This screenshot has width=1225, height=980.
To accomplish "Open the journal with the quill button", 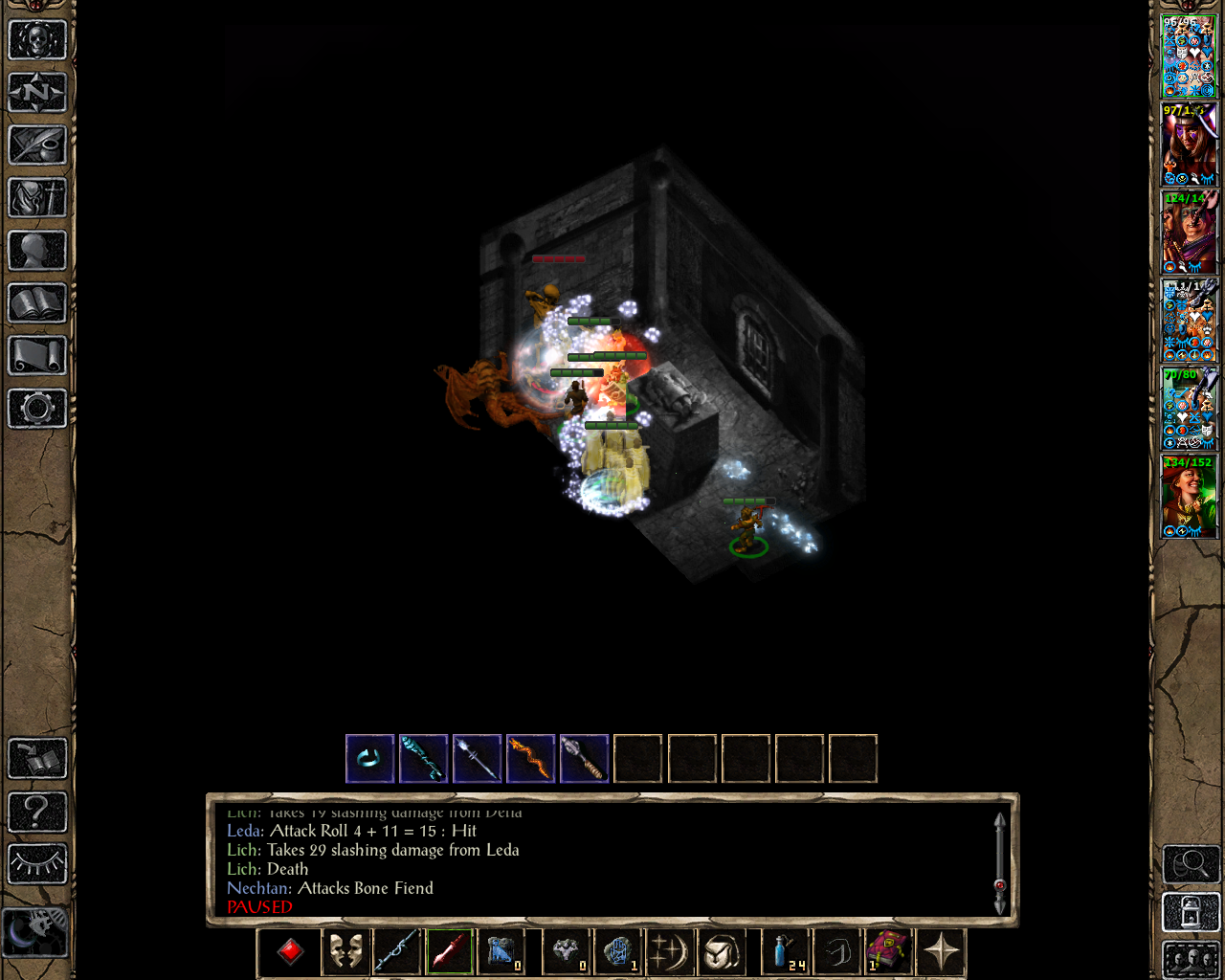I will pos(37,145).
